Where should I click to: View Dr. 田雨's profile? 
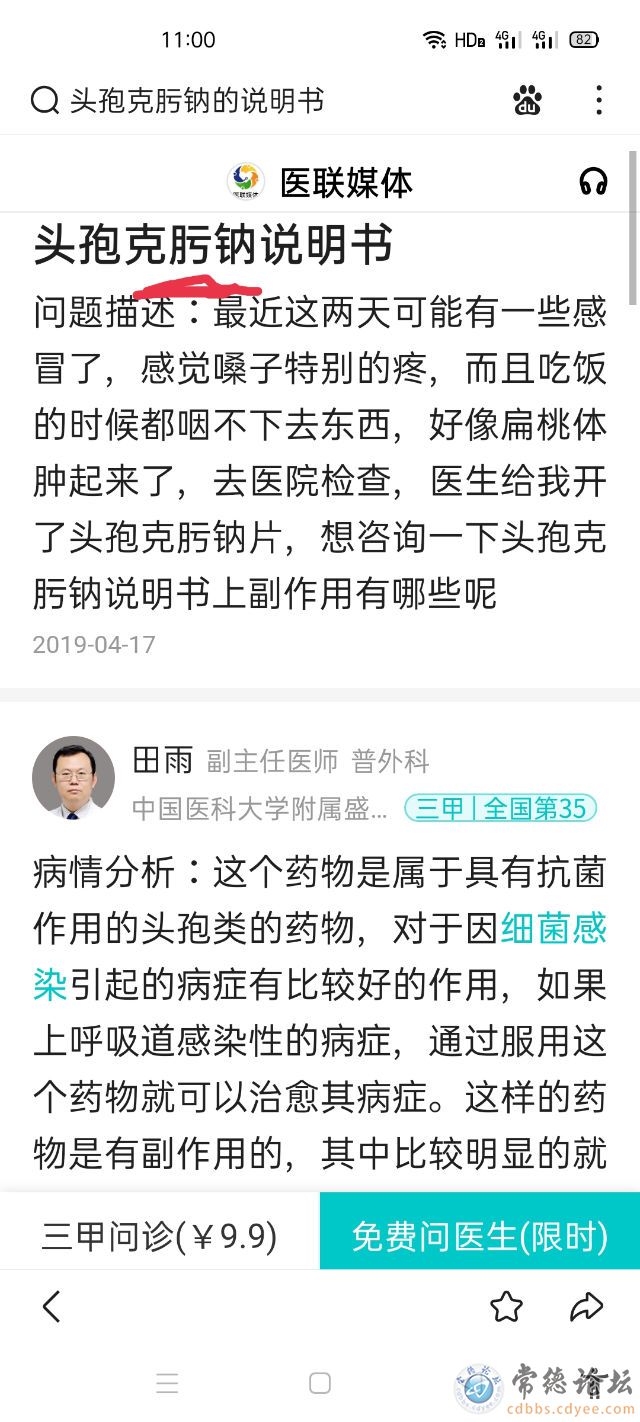pyautogui.click(x=73, y=778)
